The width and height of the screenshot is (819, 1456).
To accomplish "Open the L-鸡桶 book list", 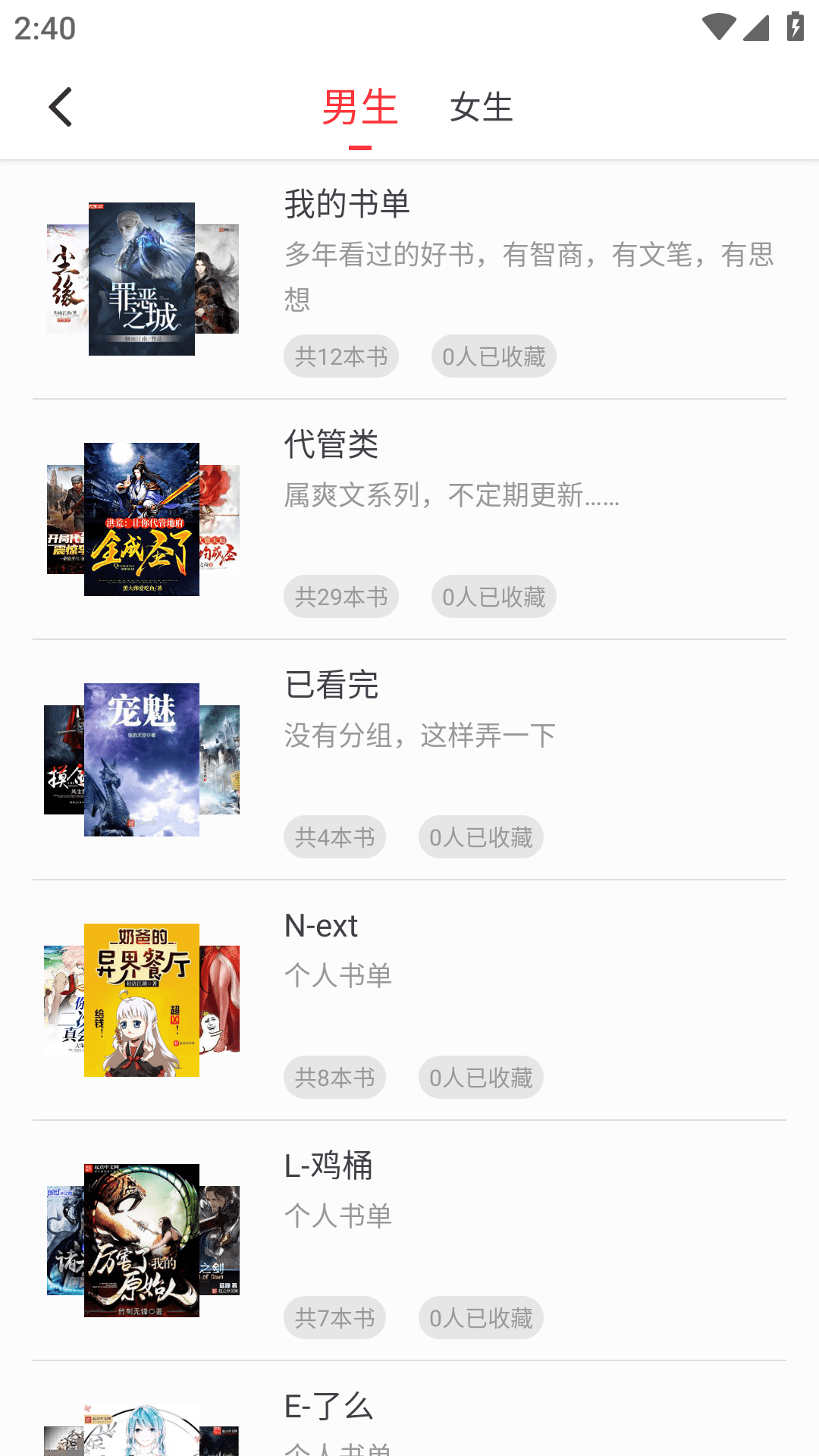I will [x=409, y=1241].
